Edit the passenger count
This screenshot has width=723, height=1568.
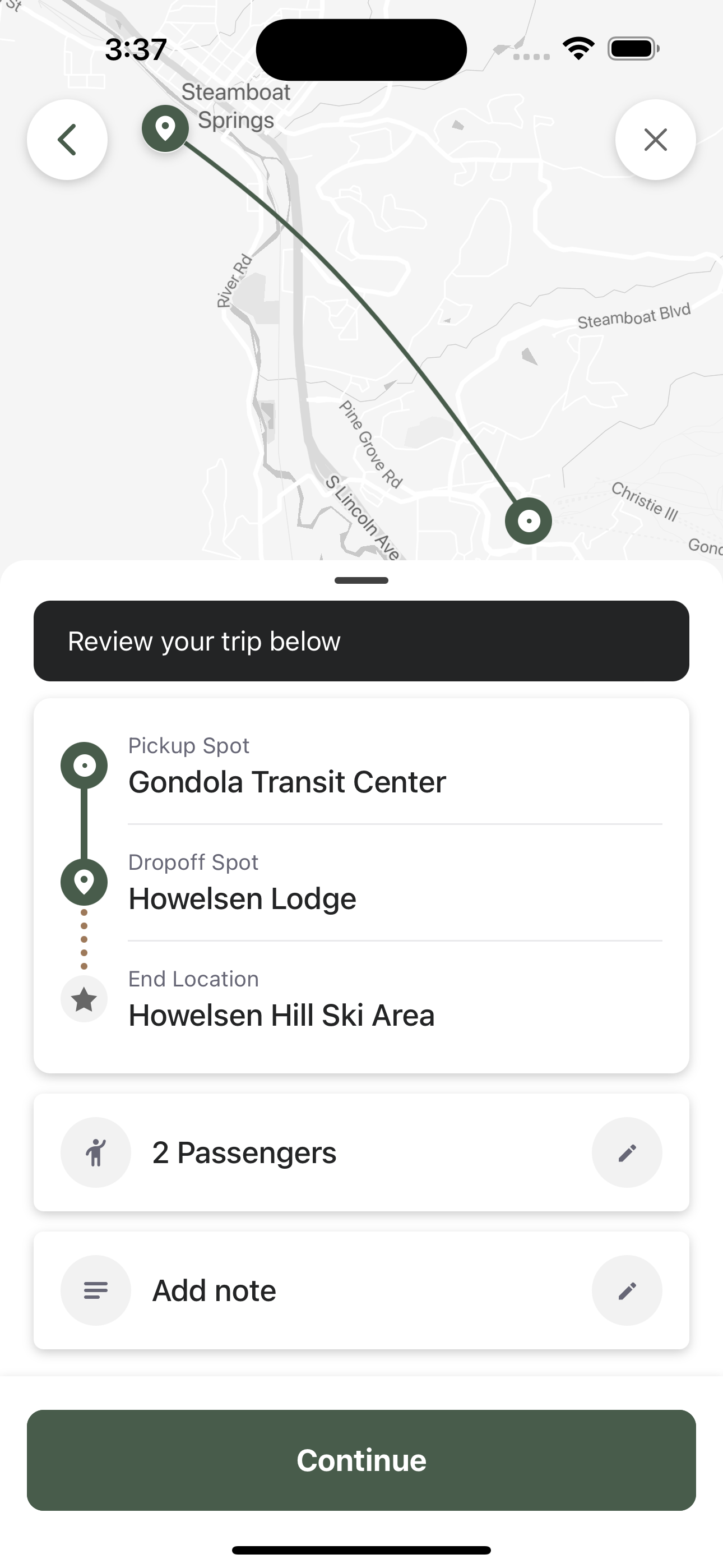point(627,1152)
